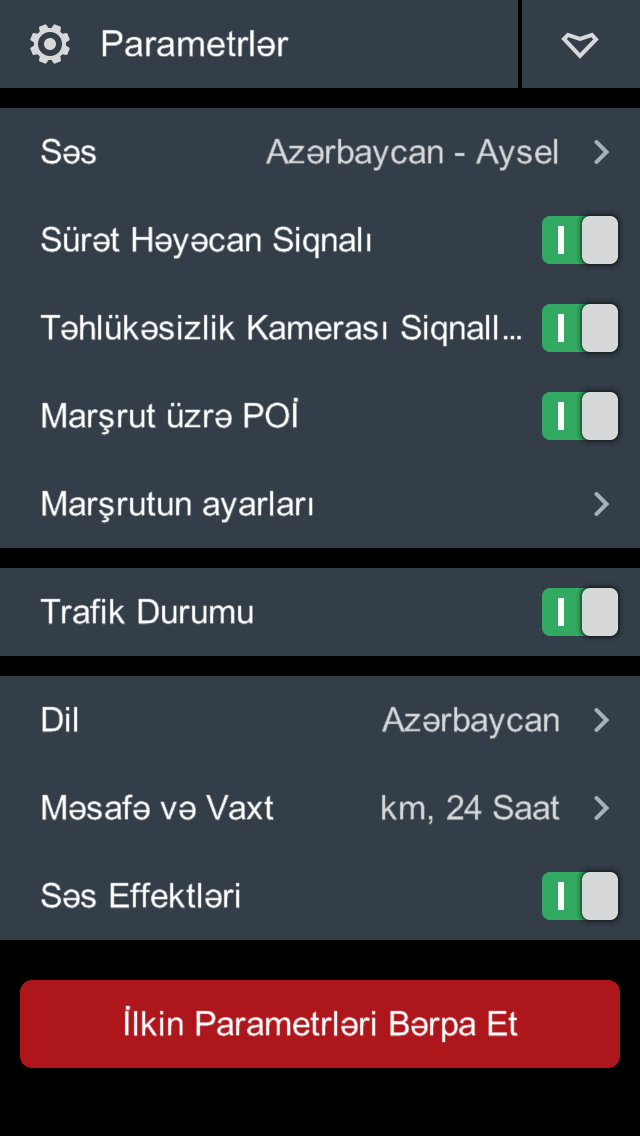The width and height of the screenshot is (640, 1136).
Task: Disable Təhlükəsizlik Kamerası Siqnalları switch
Action: point(580,327)
